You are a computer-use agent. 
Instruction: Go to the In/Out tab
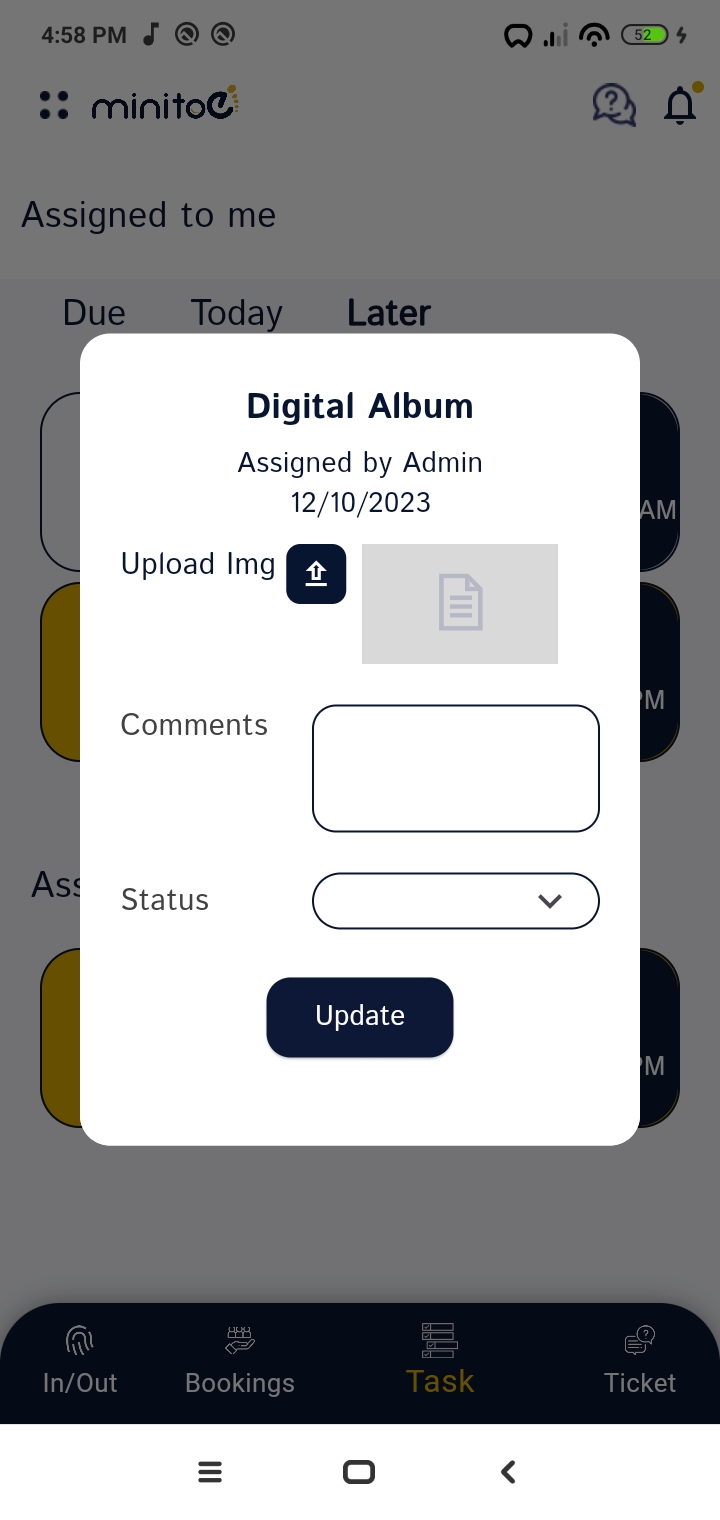[80, 1361]
